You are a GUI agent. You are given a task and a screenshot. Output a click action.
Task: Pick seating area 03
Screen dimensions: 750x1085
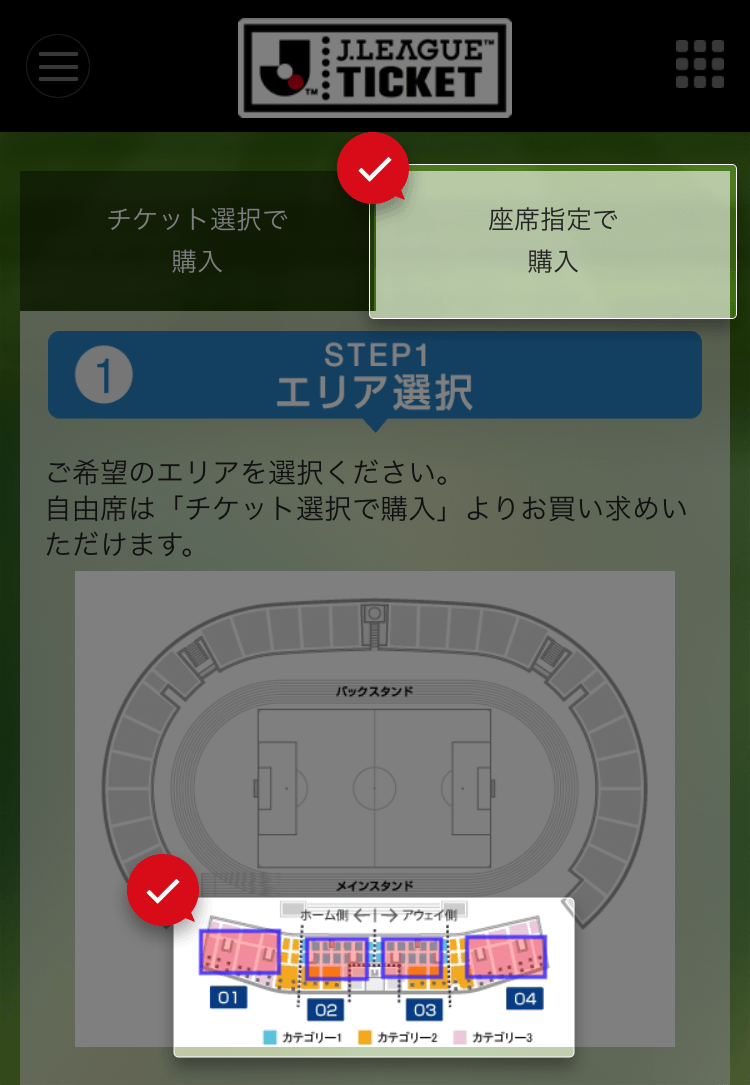[x=412, y=957]
